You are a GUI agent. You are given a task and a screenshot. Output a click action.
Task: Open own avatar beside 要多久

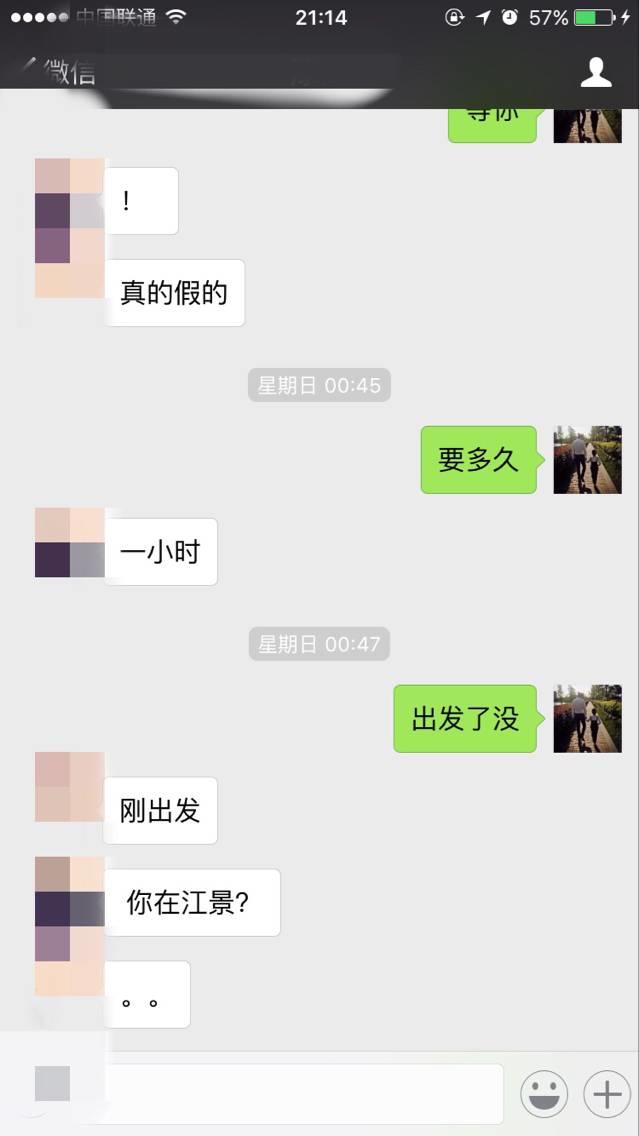[x=588, y=459]
